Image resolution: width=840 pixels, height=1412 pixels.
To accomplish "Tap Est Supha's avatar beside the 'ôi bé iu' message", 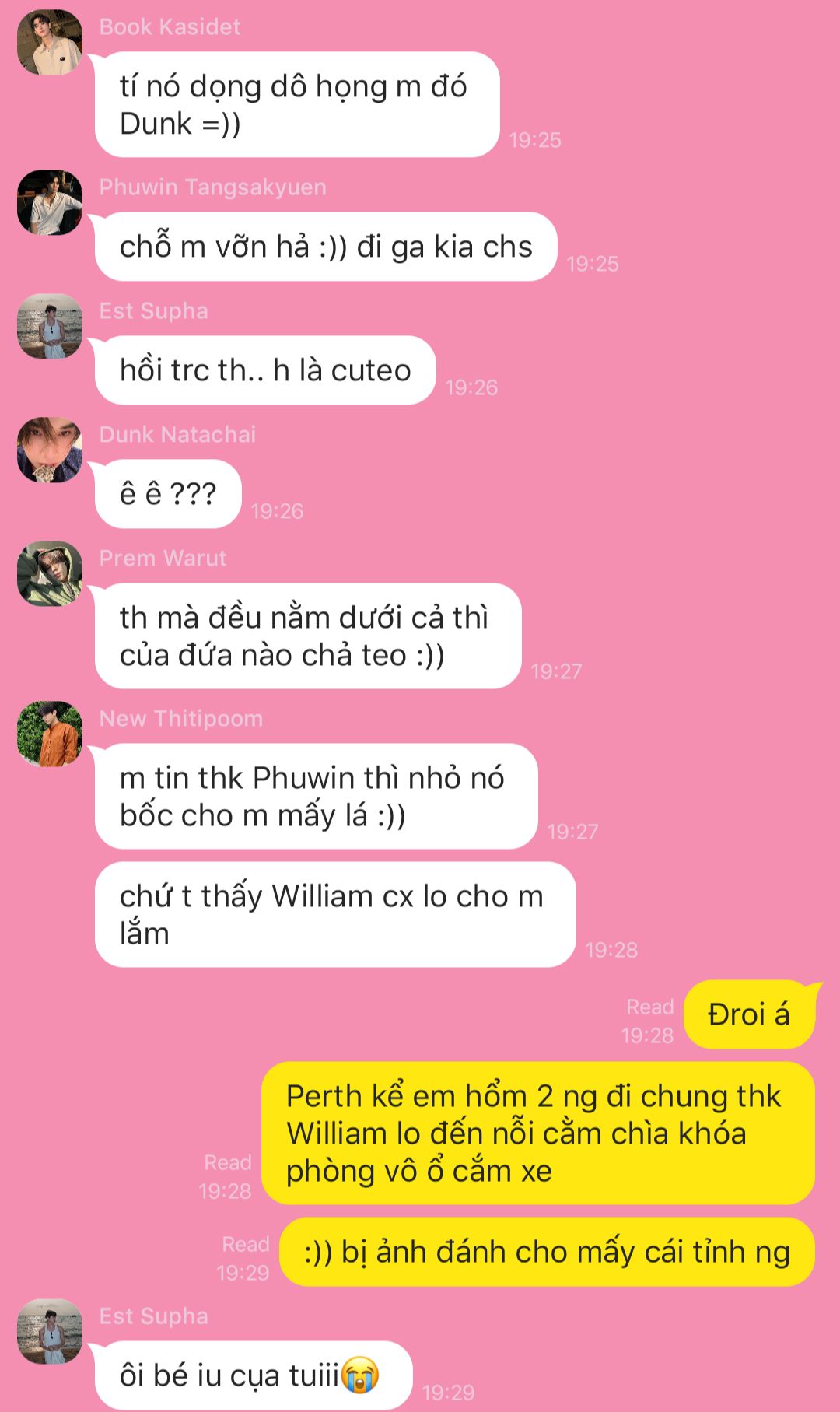I will (50, 1332).
